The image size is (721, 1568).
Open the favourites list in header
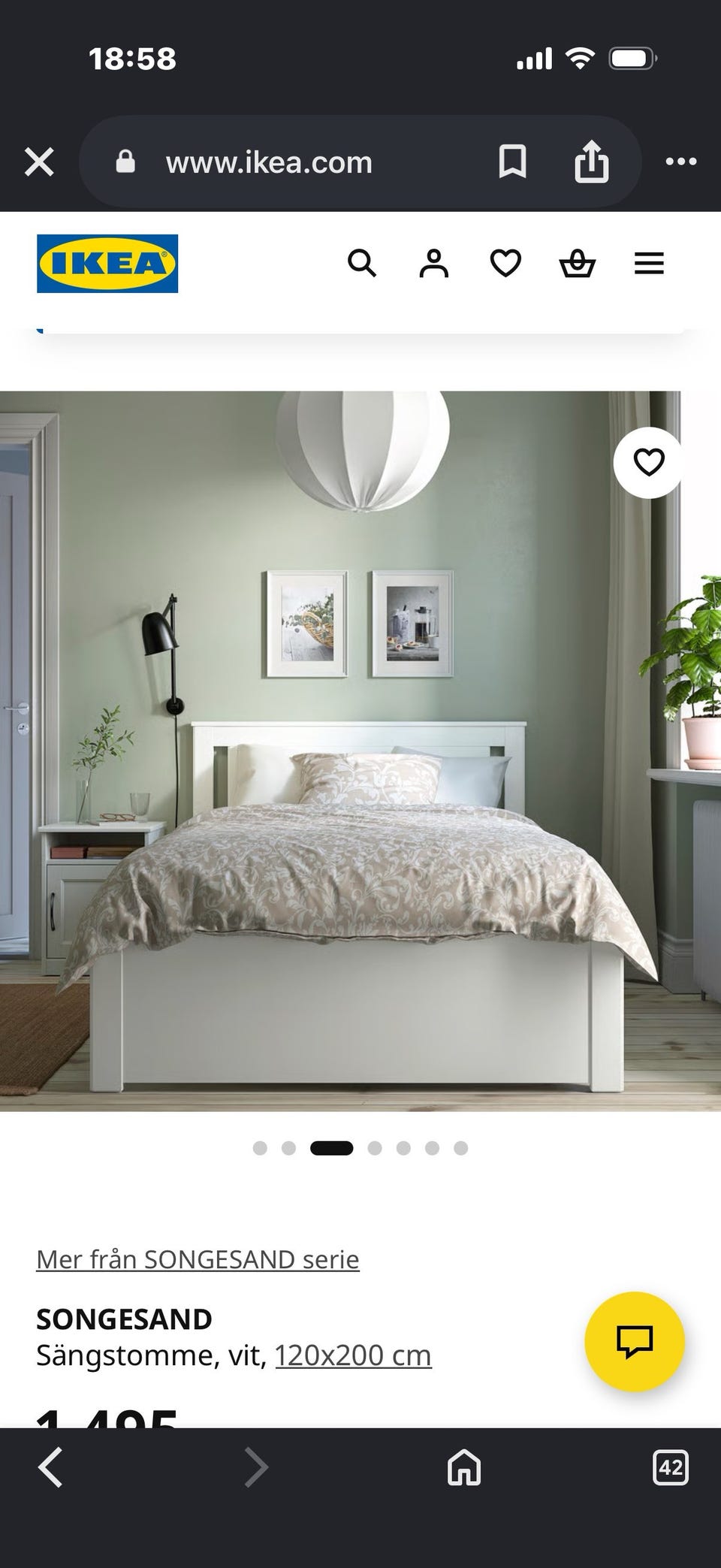point(505,263)
